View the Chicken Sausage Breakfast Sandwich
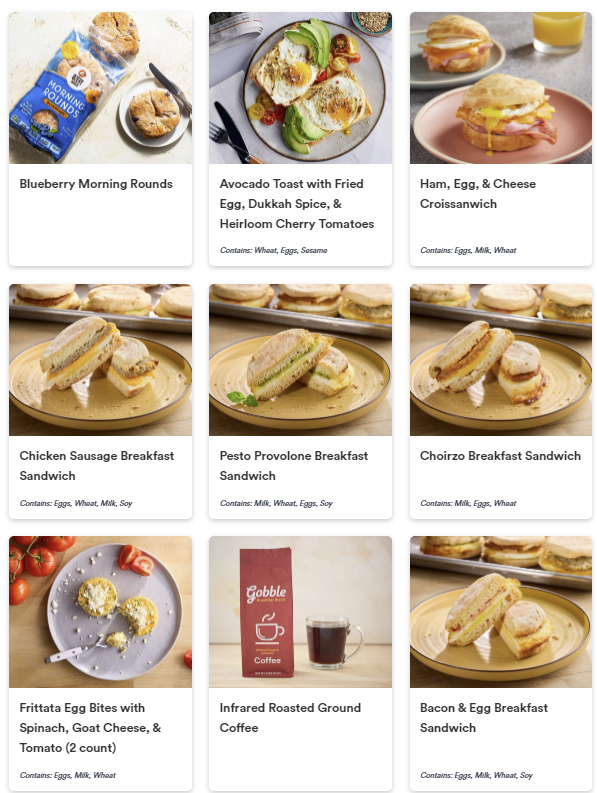Image resolution: width=597 pixels, height=793 pixels. tap(100, 401)
